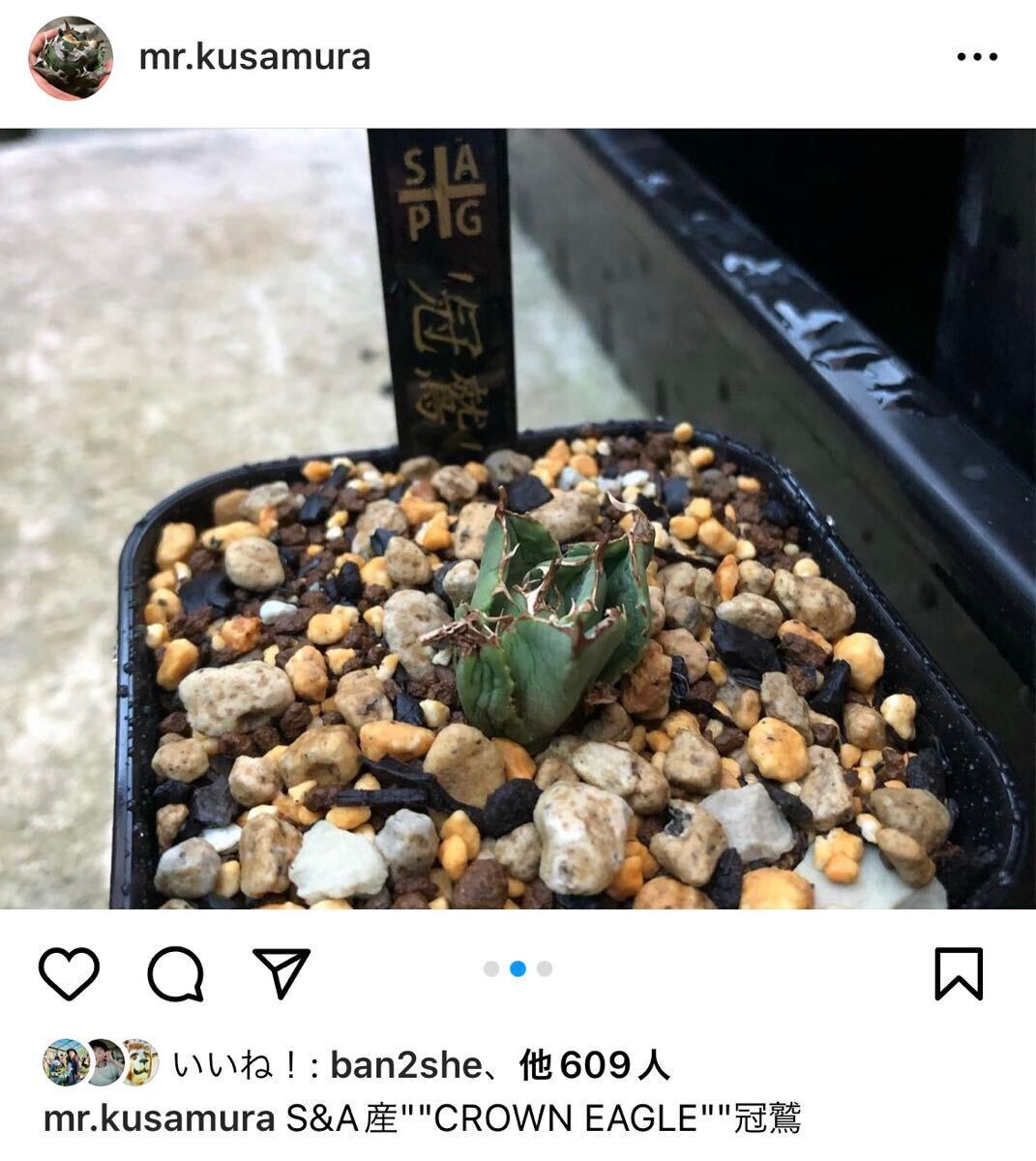This screenshot has width=1036, height=1161.
Task: Open the comments bubble icon
Action: (176, 973)
